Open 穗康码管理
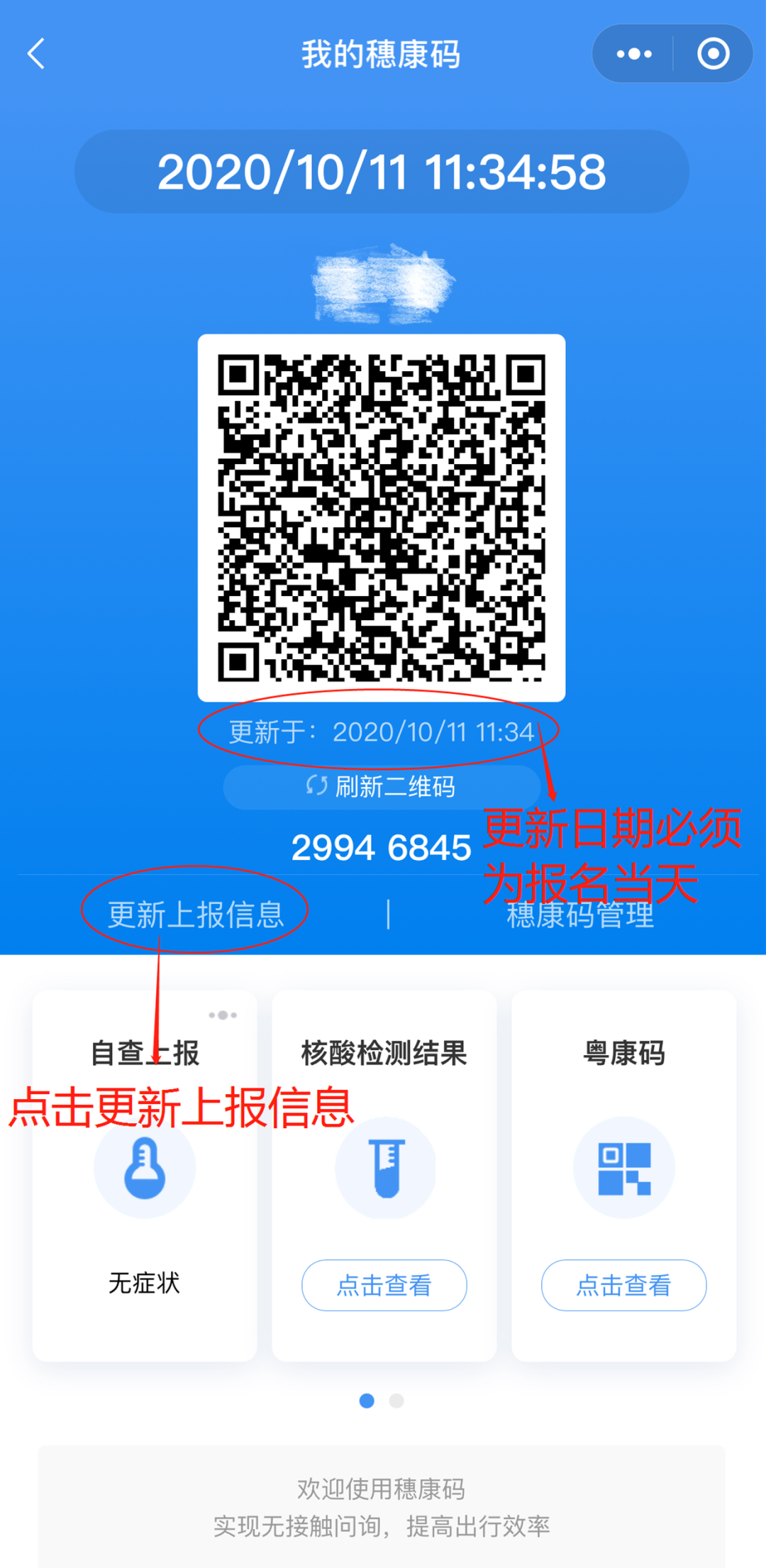766x1568 pixels. click(x=580, y=915)
